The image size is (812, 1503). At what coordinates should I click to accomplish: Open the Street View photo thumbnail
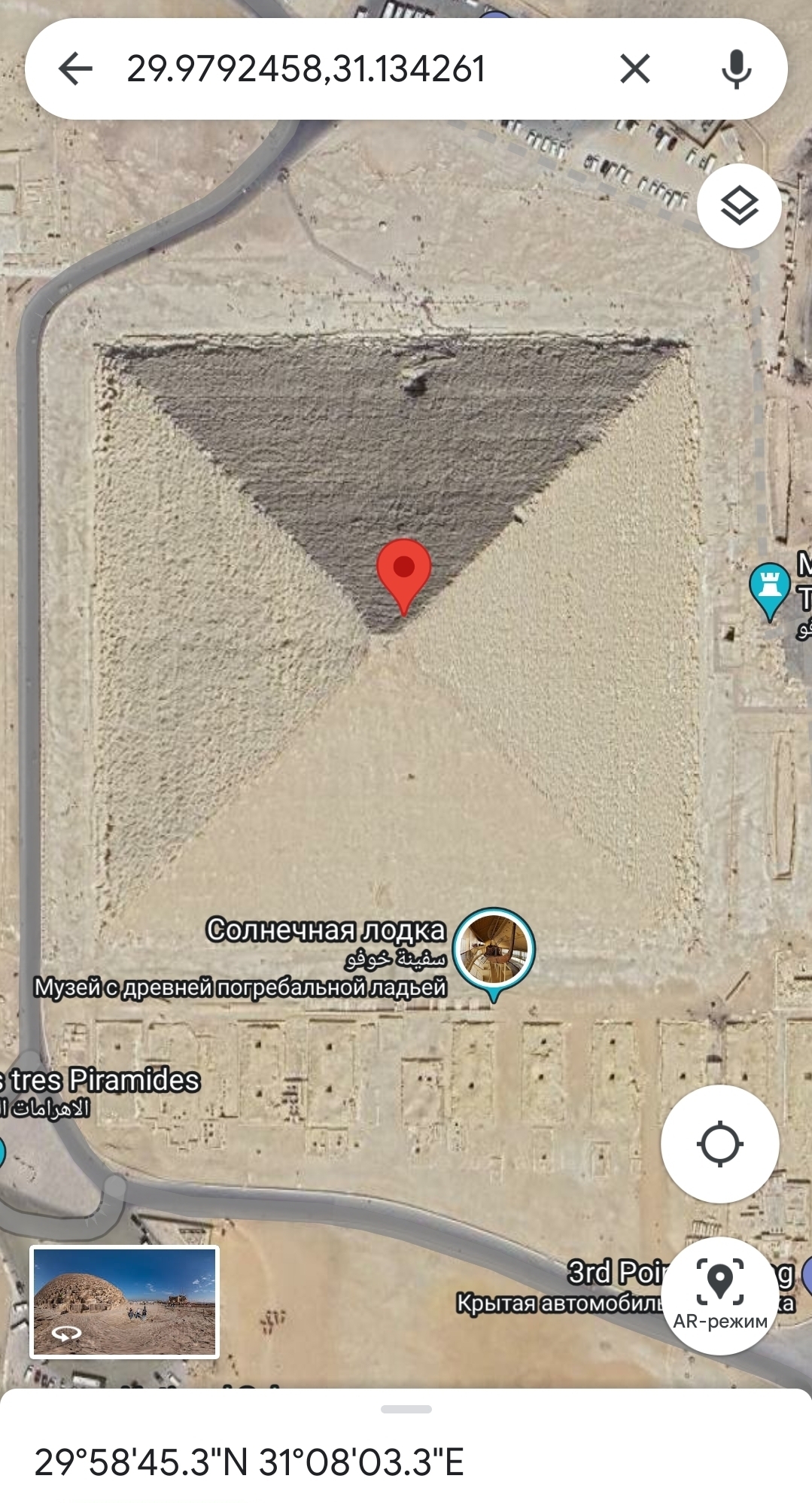click(125, 1302)
